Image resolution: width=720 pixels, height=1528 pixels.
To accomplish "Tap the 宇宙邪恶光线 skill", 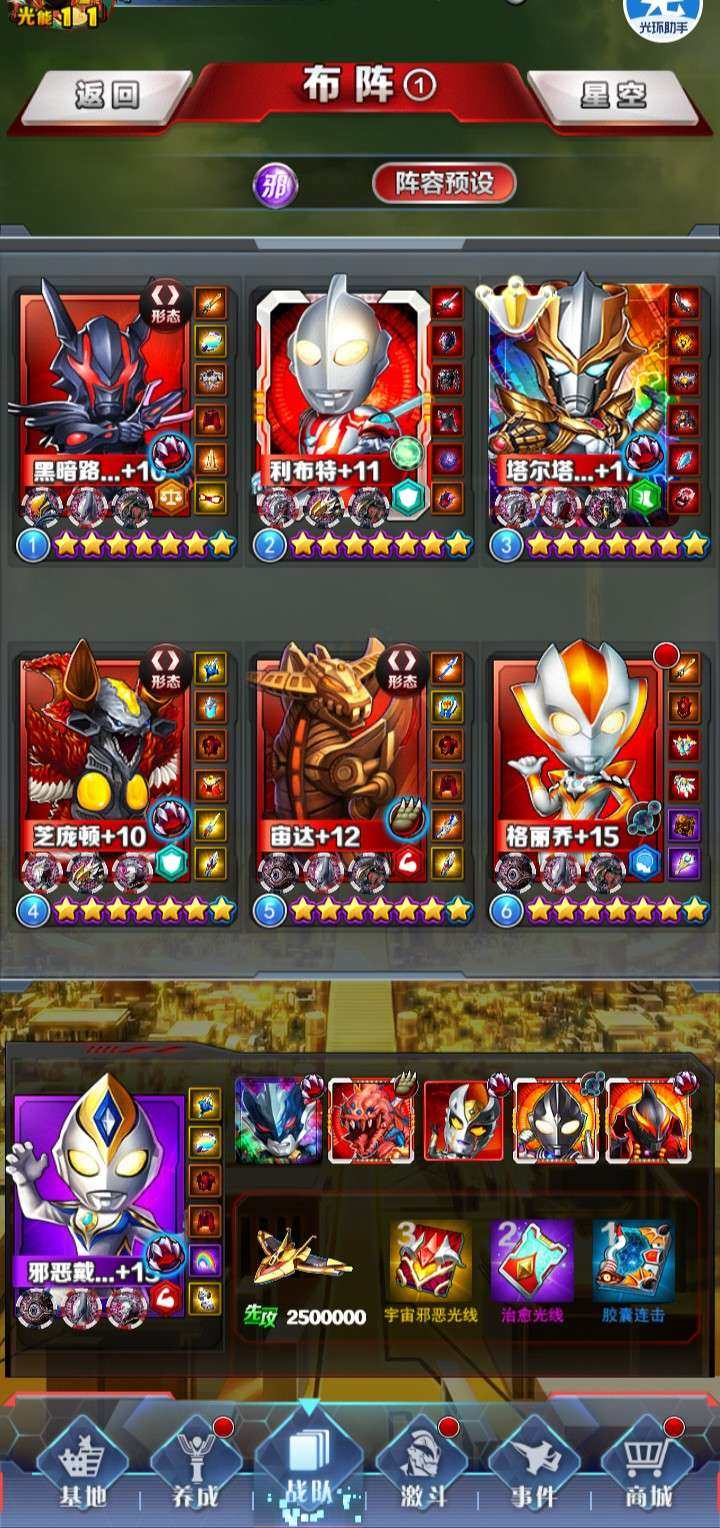I will (430, 1262).
